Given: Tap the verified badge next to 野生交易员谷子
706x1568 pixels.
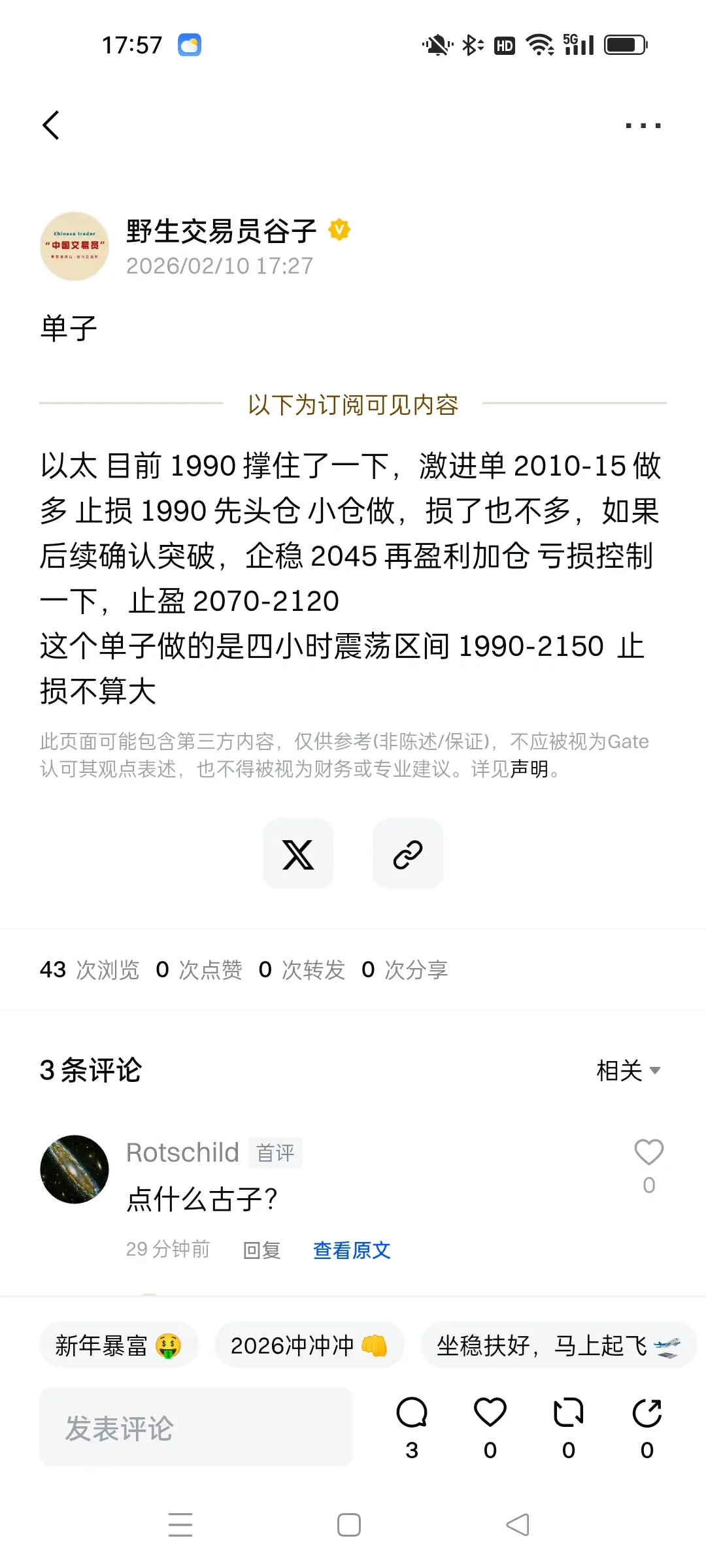Looking at the screenshot, I should (x=338, y=230).
